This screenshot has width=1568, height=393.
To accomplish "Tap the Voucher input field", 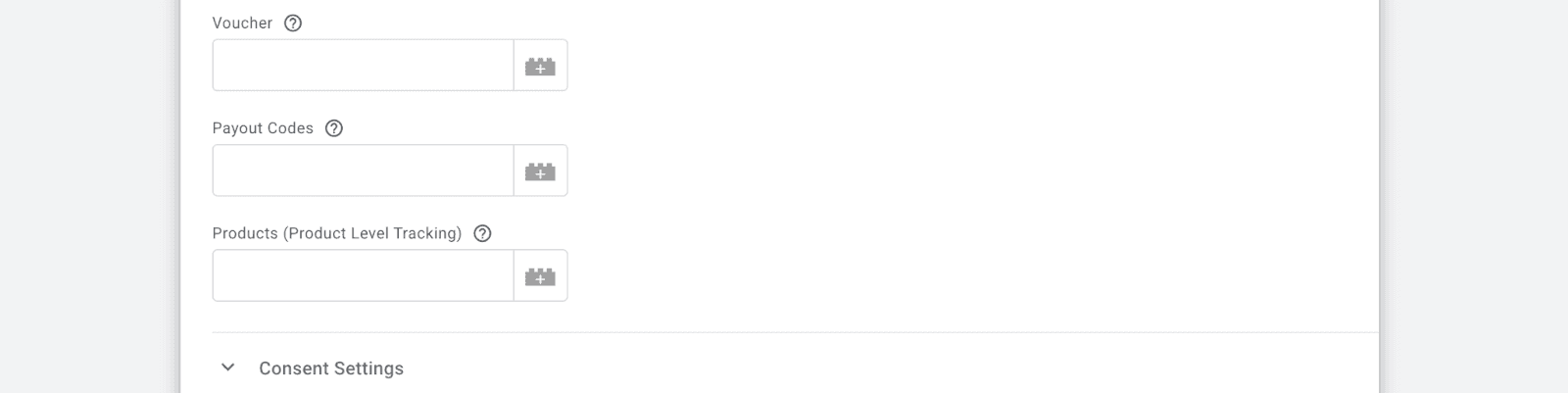I will [363, 66].
